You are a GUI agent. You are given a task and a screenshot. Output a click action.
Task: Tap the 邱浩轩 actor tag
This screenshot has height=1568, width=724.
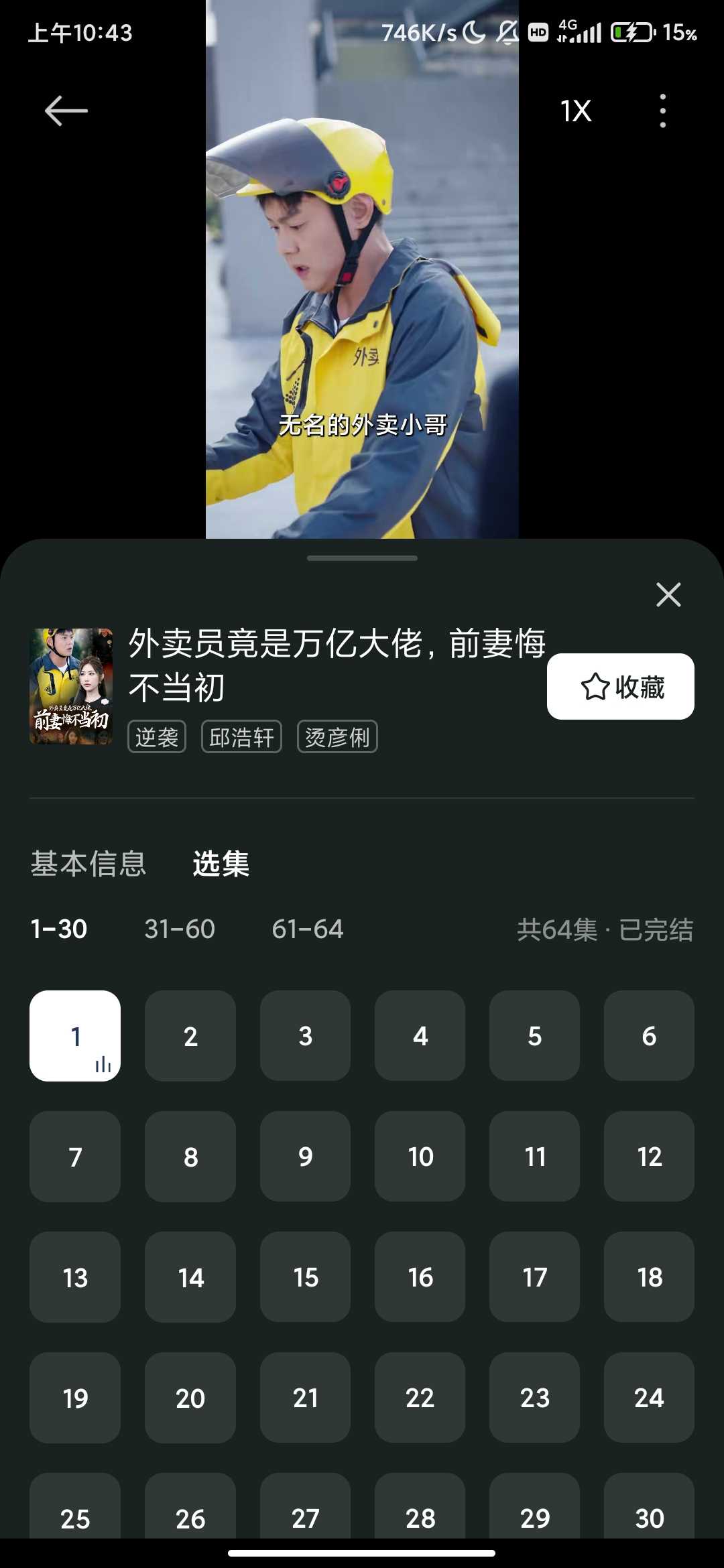point(241,736)
